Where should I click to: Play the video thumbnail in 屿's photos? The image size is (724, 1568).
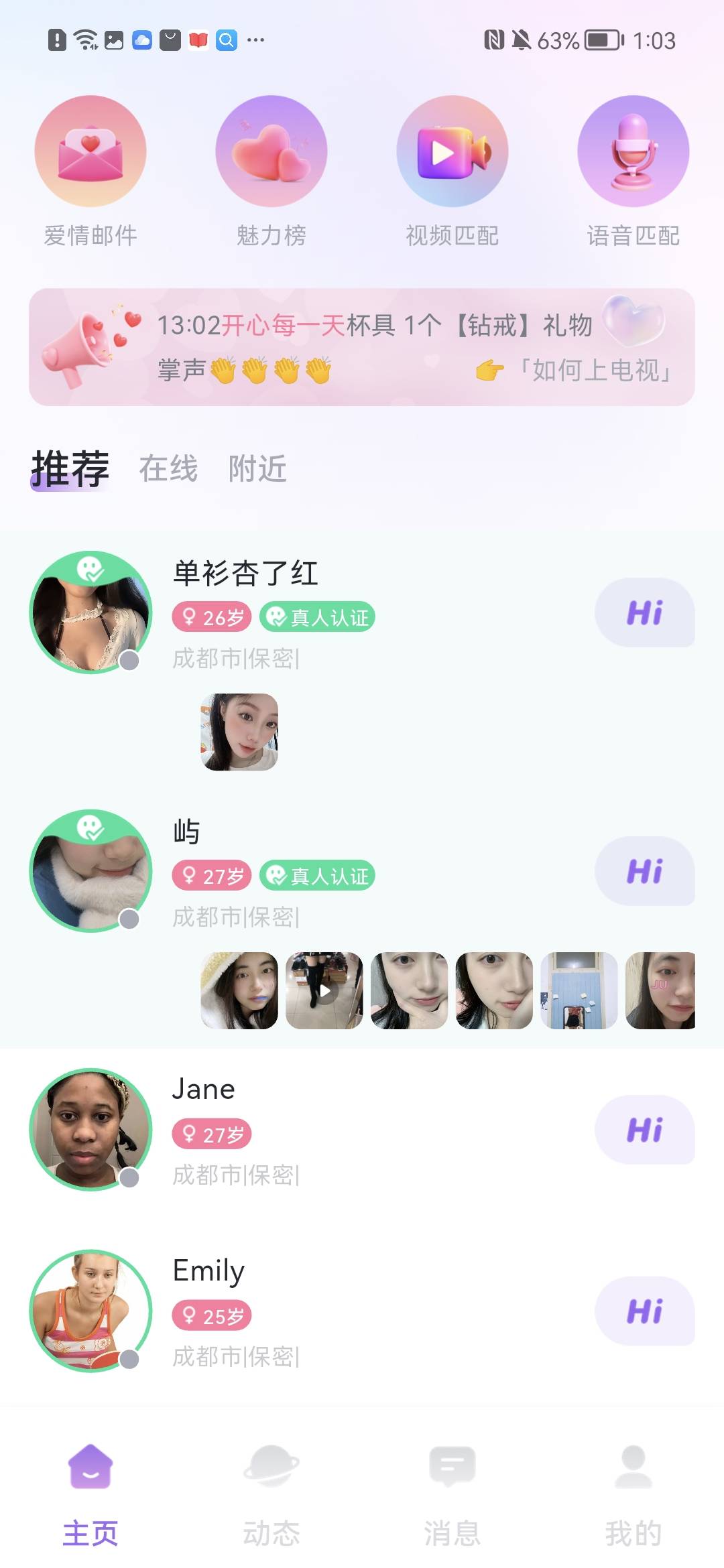(324, 990)
